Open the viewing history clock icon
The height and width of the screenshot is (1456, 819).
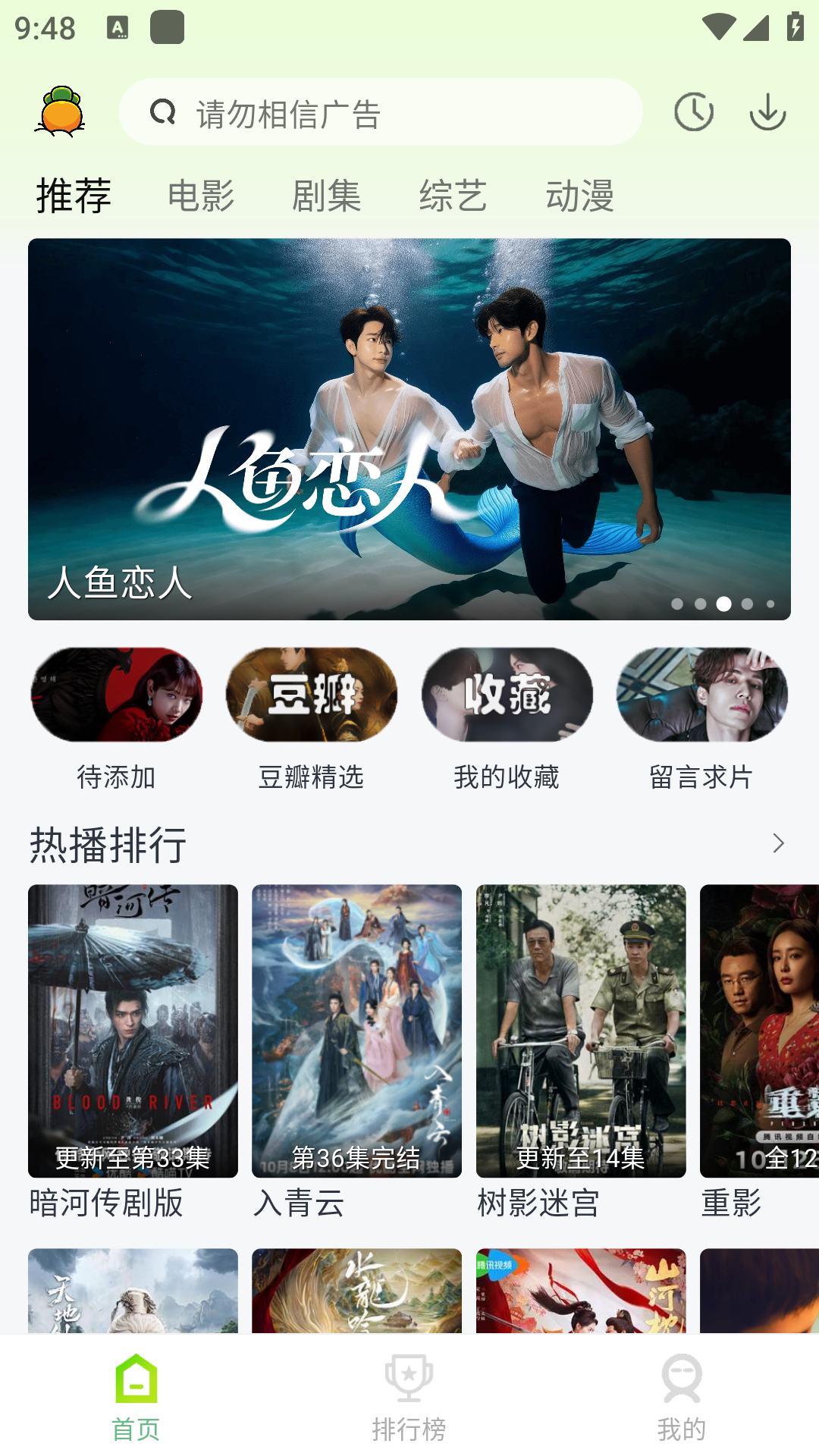point(694,111)
